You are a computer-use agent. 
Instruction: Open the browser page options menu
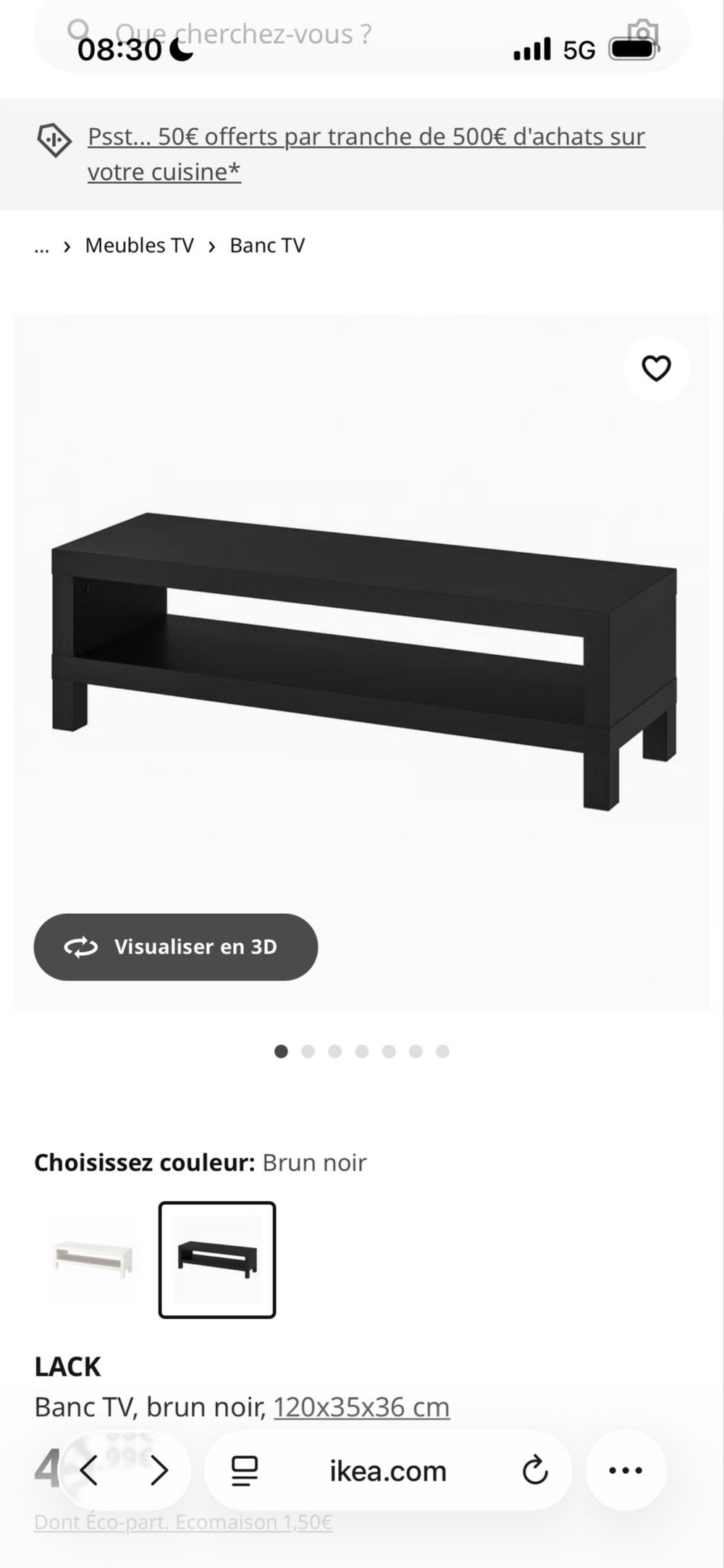[x=244, y=1471]
